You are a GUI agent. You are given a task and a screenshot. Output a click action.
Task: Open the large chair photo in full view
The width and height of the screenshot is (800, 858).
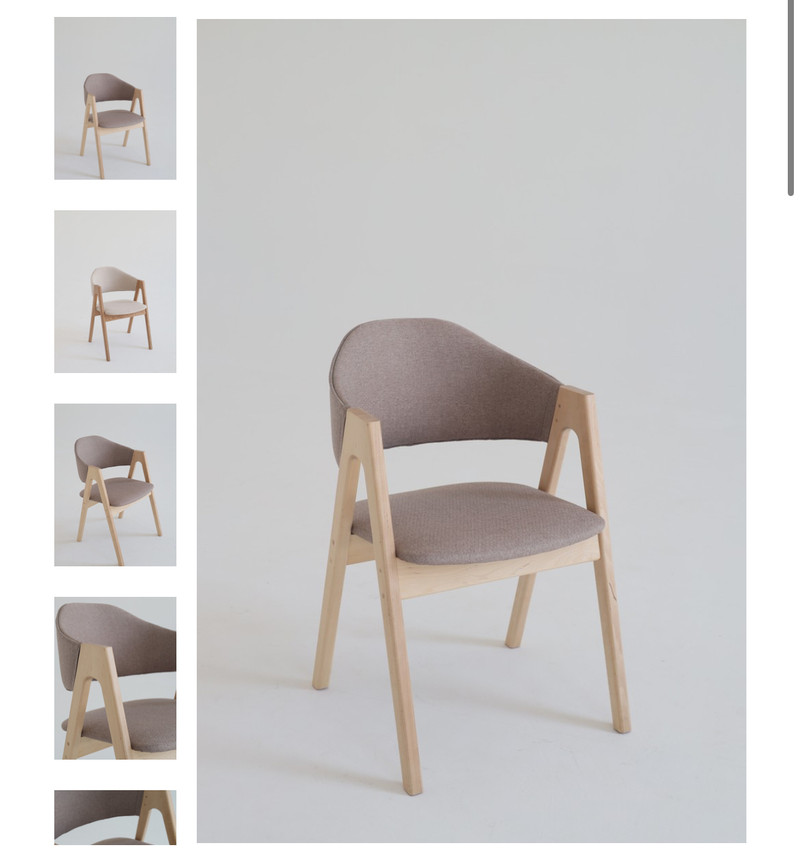(x=471, y=431)
